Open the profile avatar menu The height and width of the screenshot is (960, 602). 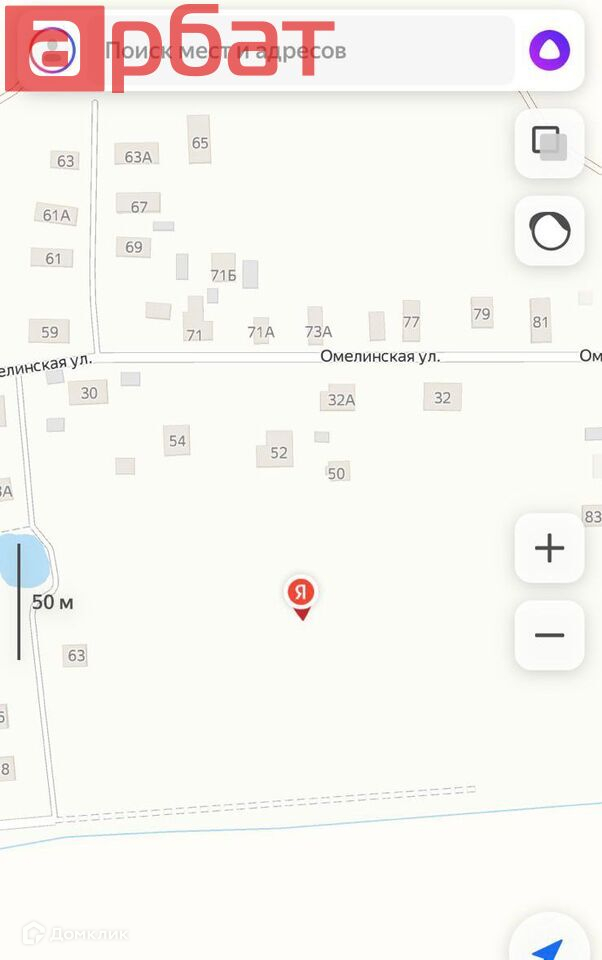tap(53, 50)
